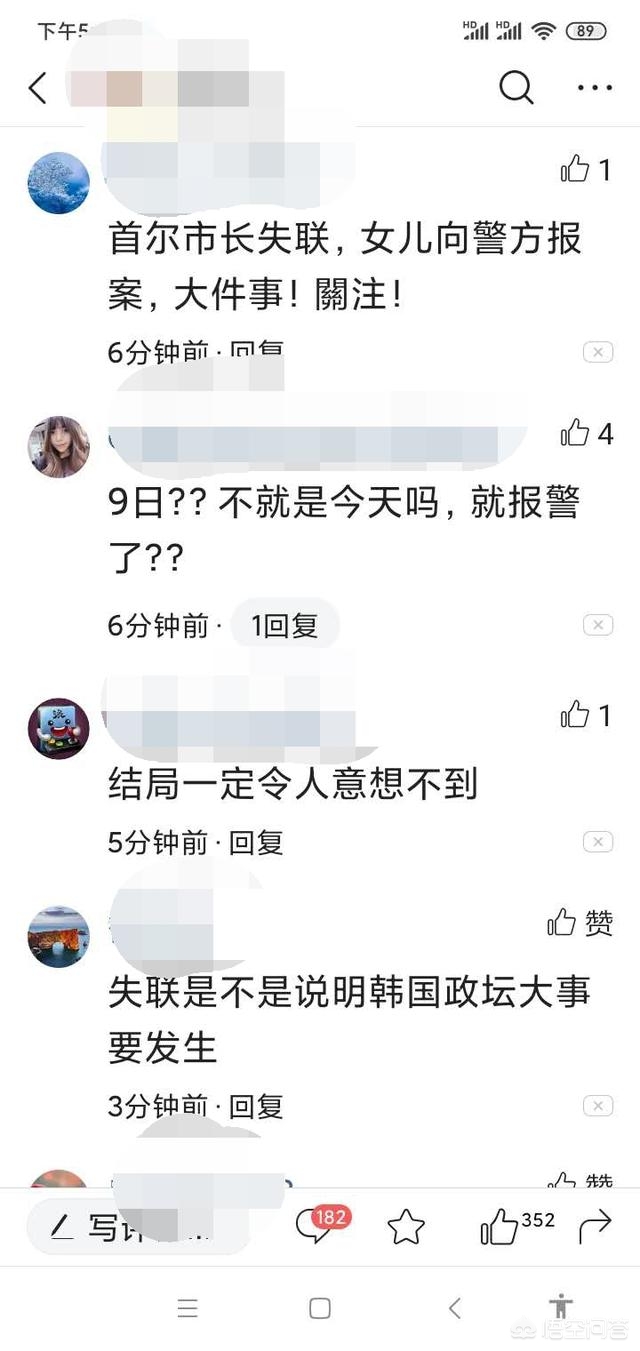The image size is (640, 1351).
Task: Dismiss the 9日?? comment with its X
Action: point(597,625)
